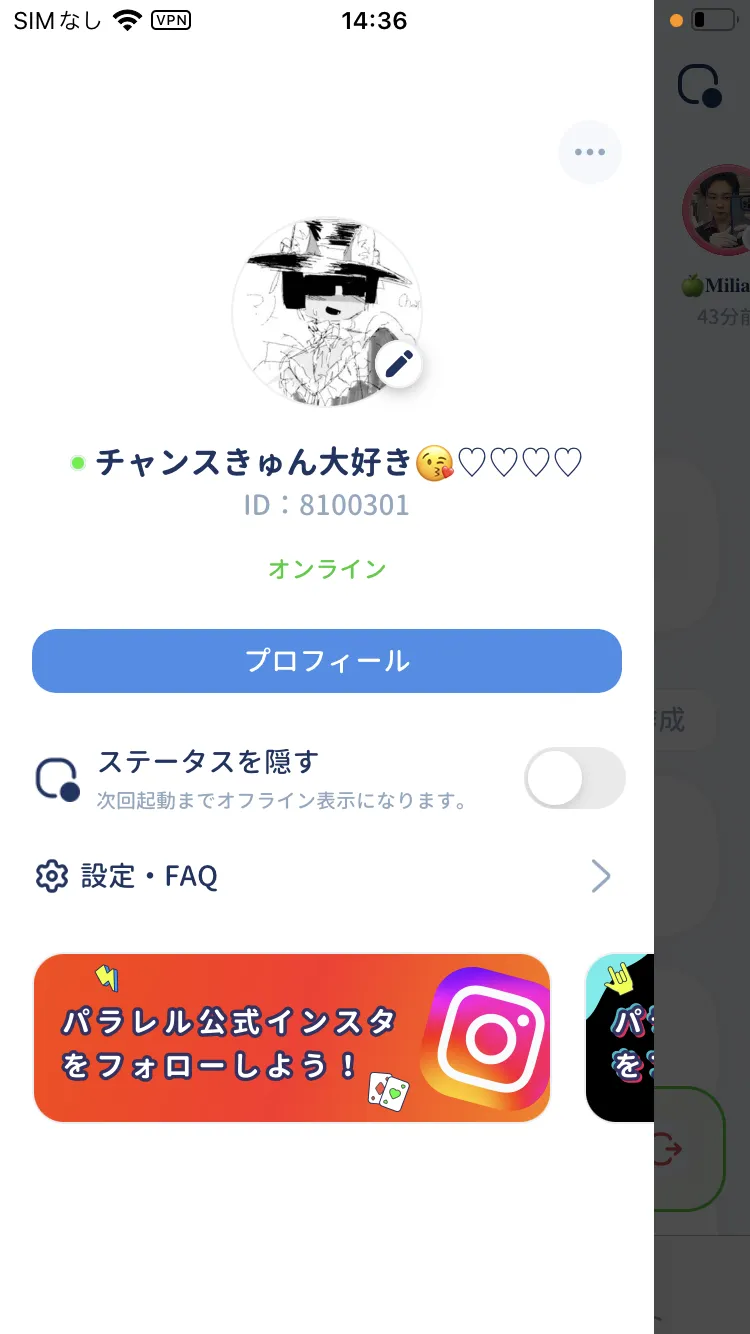Open 設定・FAQ row
This screenshot has height=1334, width=750.
(327, 876)
